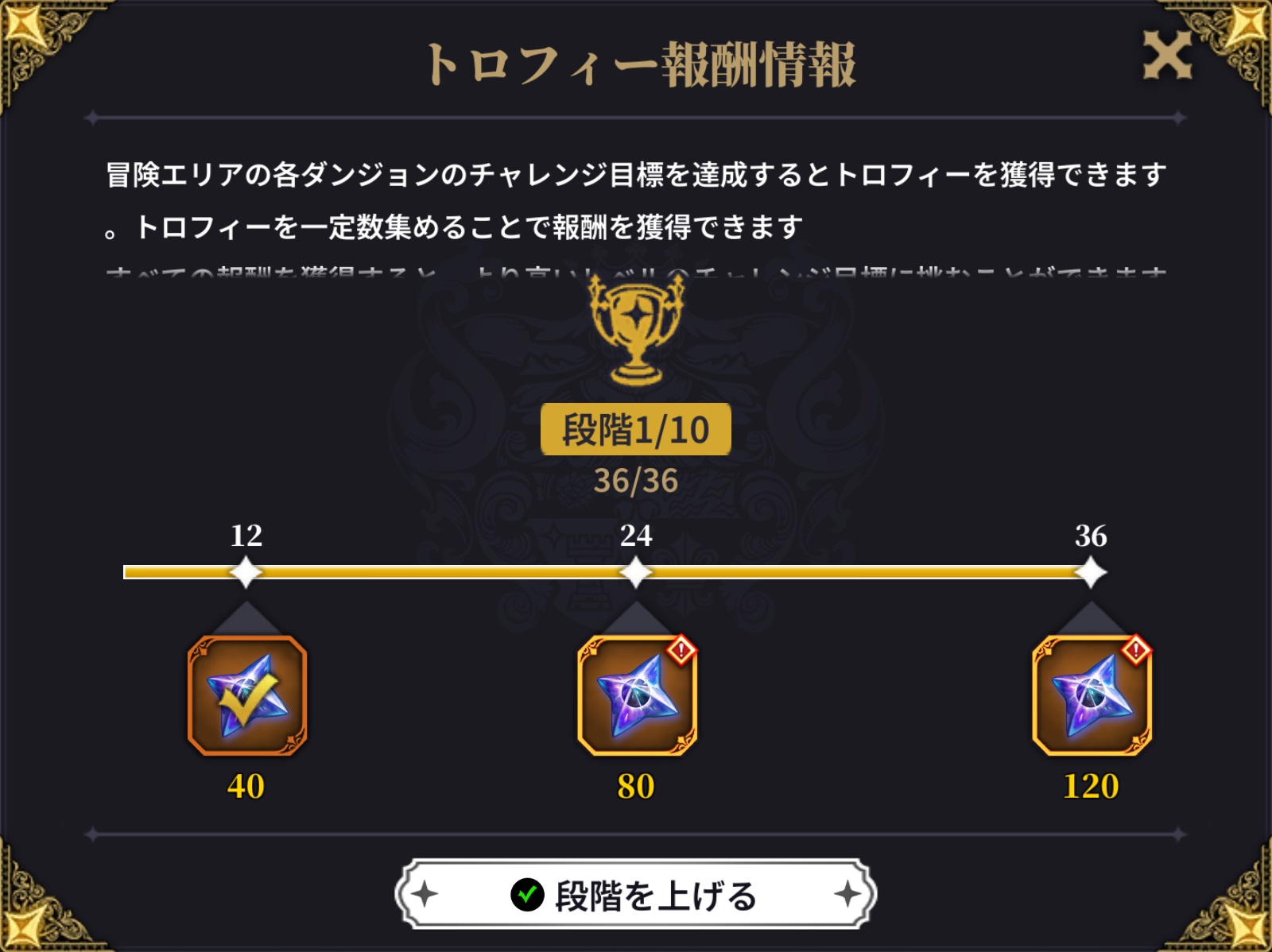Close the trophy reward info dialog
The image size is (1272, 952).
click(x=1166, y=56)
